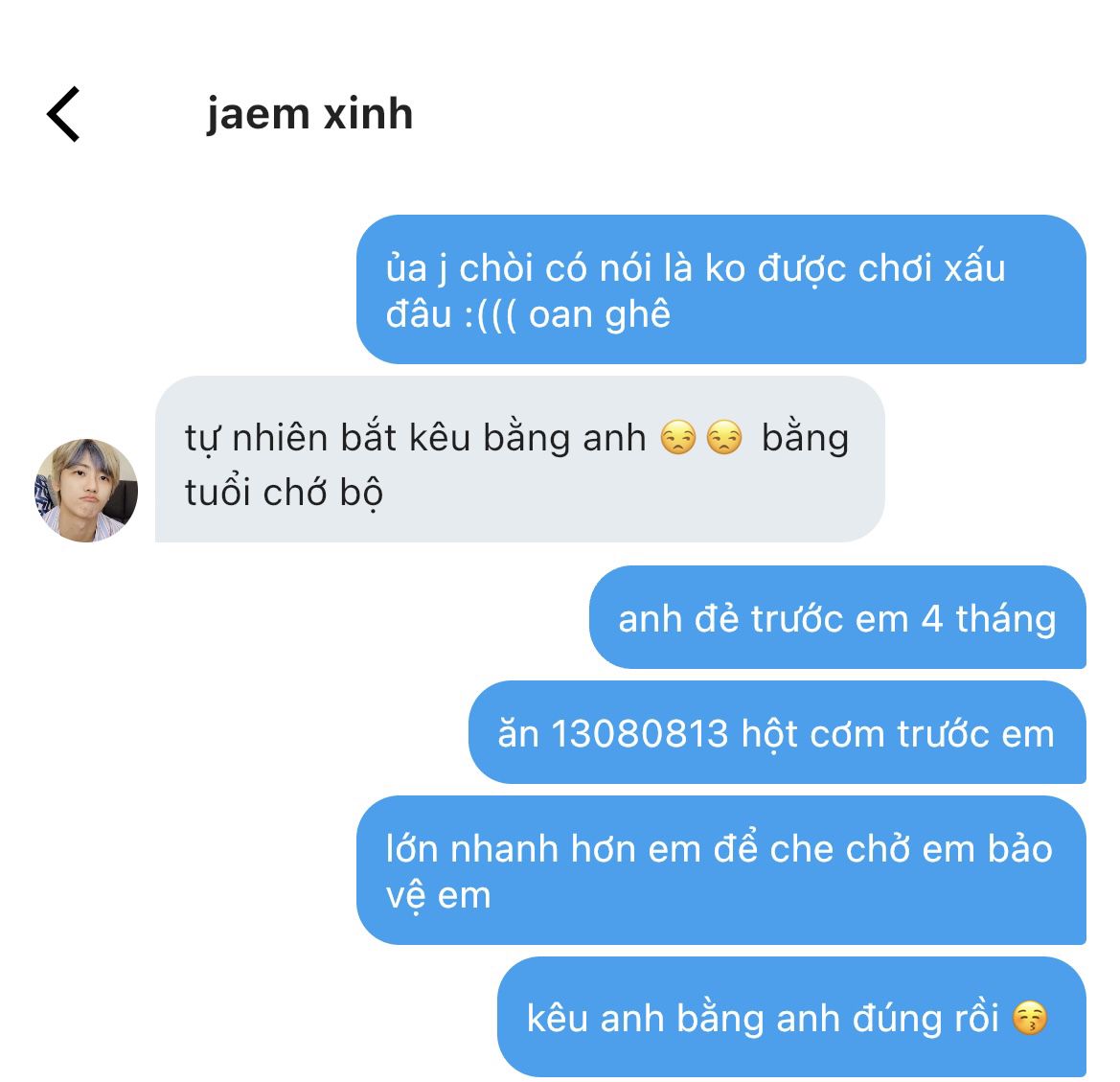This screenshot has height=1082, width=1120.
Task: Go back from jaem xinh chat
Action: 64,114
